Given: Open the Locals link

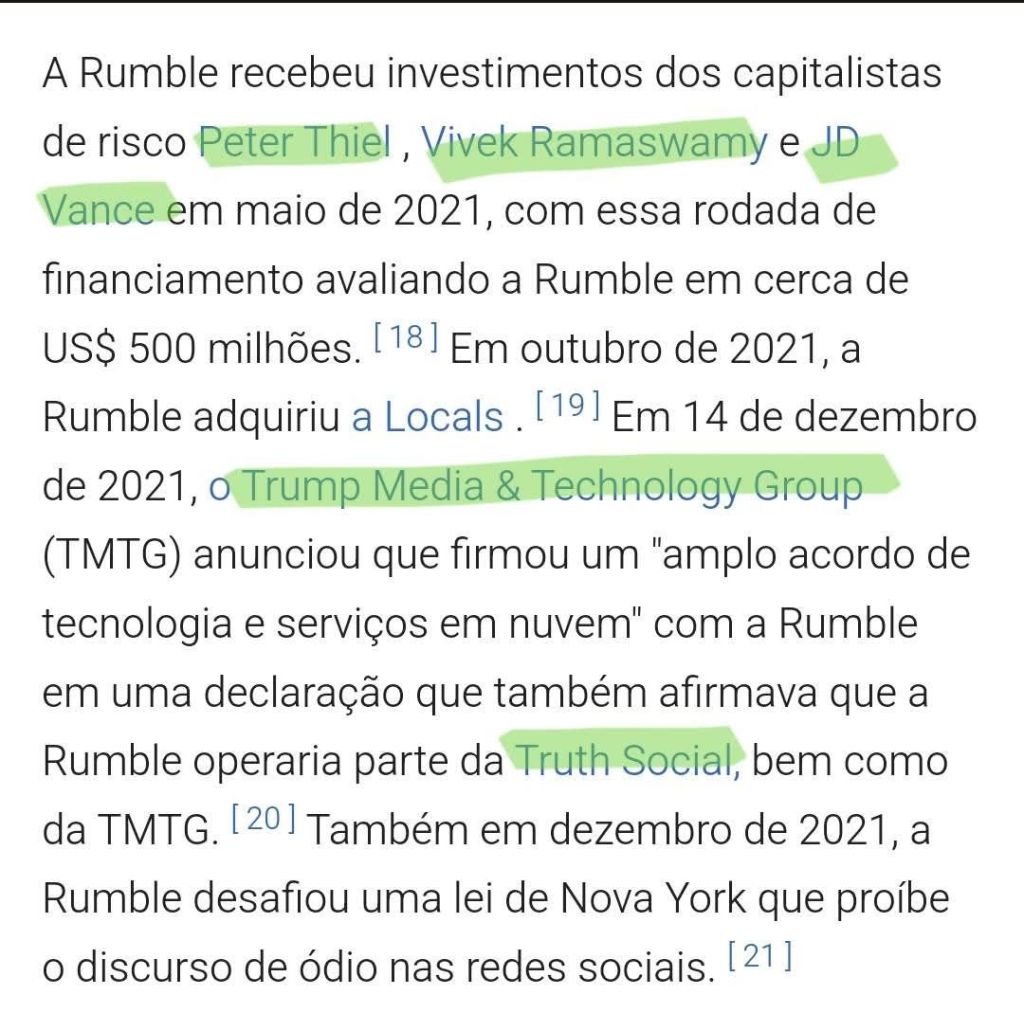Looking at the screenshot, I should 427,418.
